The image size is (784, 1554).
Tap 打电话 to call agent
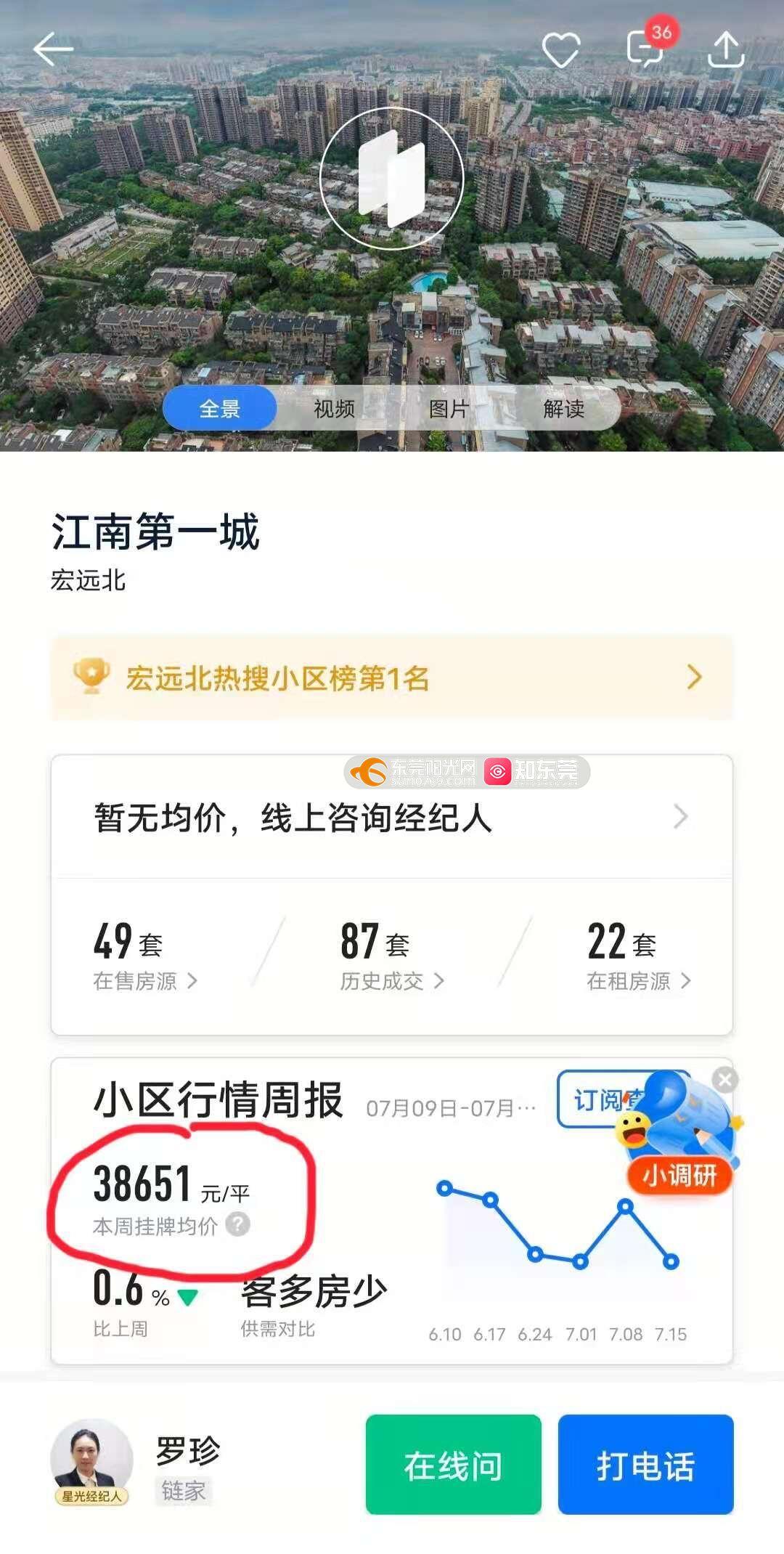(x=645, y=1465)
